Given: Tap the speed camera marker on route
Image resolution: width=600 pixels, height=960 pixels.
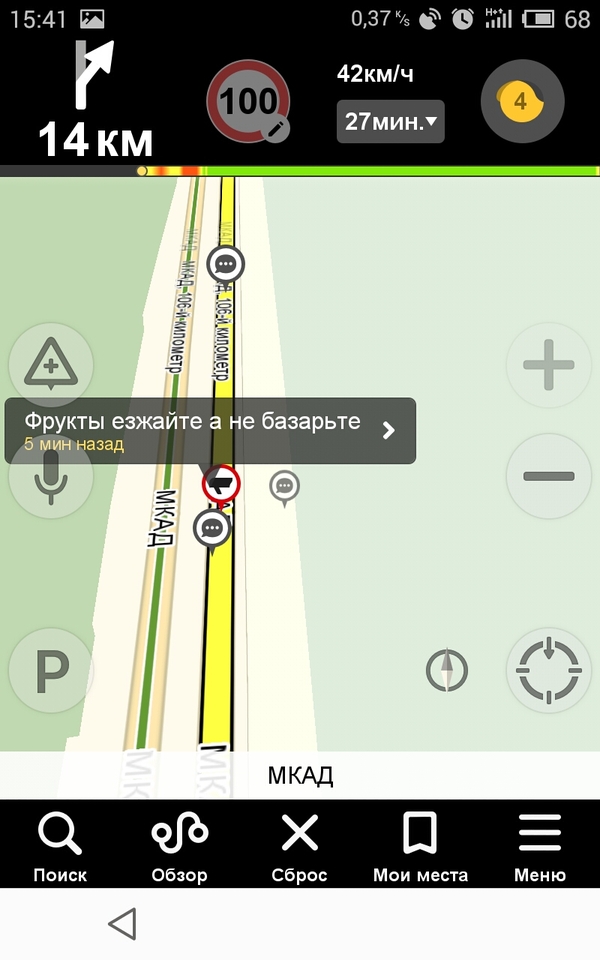Looking at the screenshot, I should (x=221, y=485).
